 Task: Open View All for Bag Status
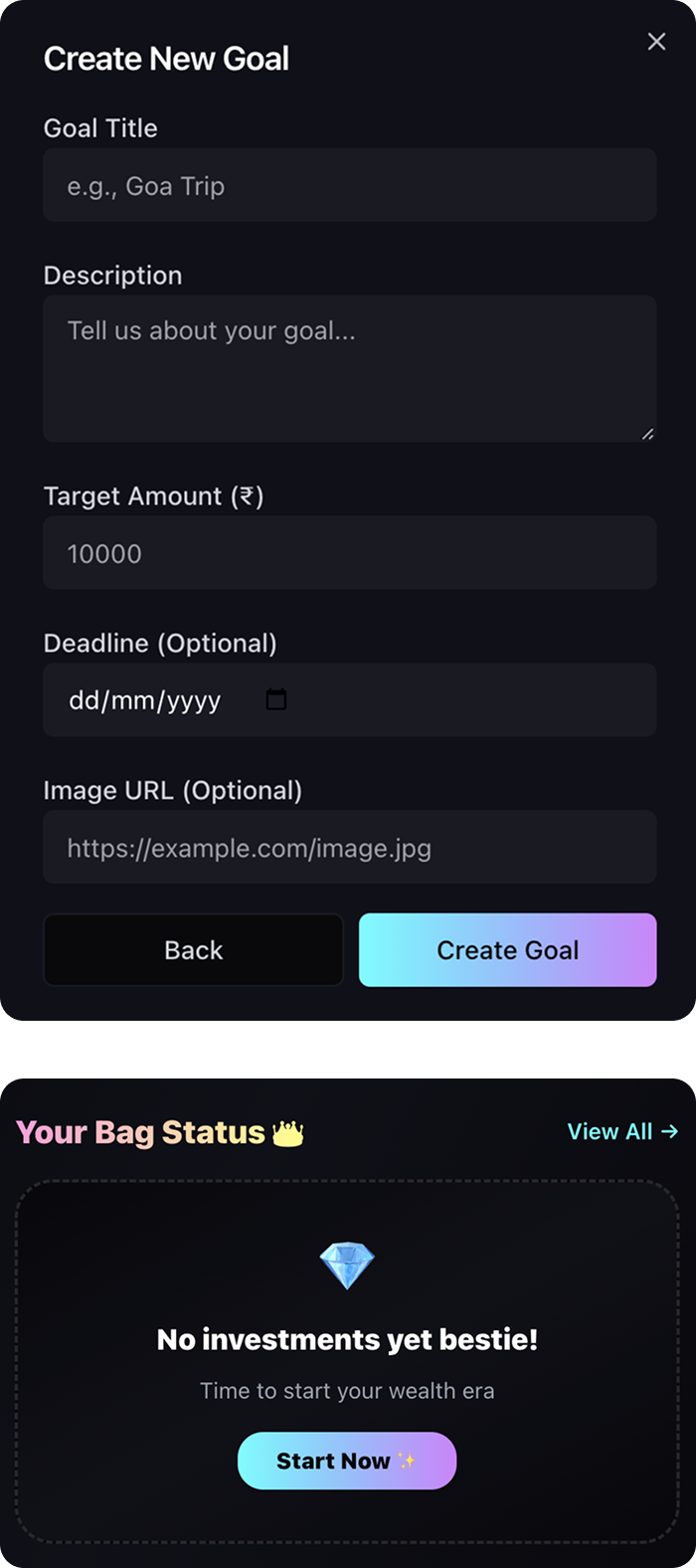point(622,1131)
